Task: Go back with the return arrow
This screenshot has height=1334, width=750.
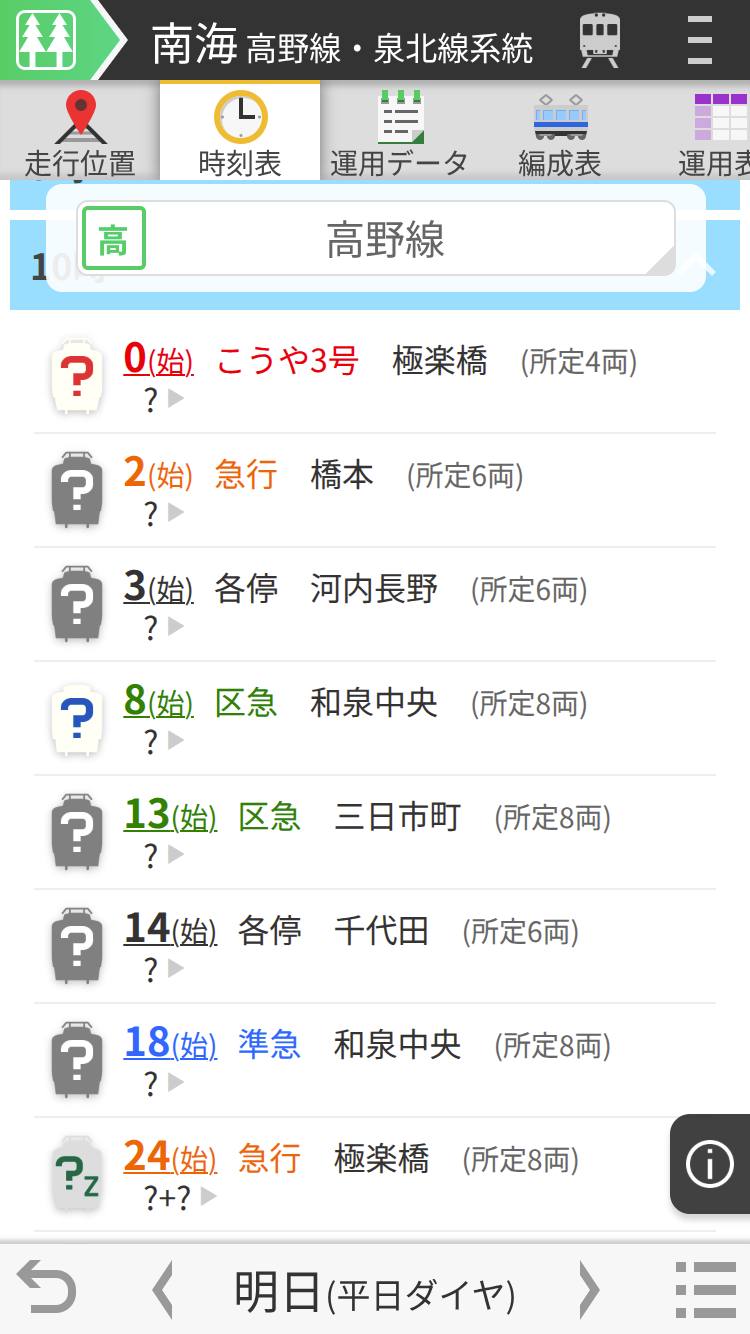Action: [x=47, y=1290]
